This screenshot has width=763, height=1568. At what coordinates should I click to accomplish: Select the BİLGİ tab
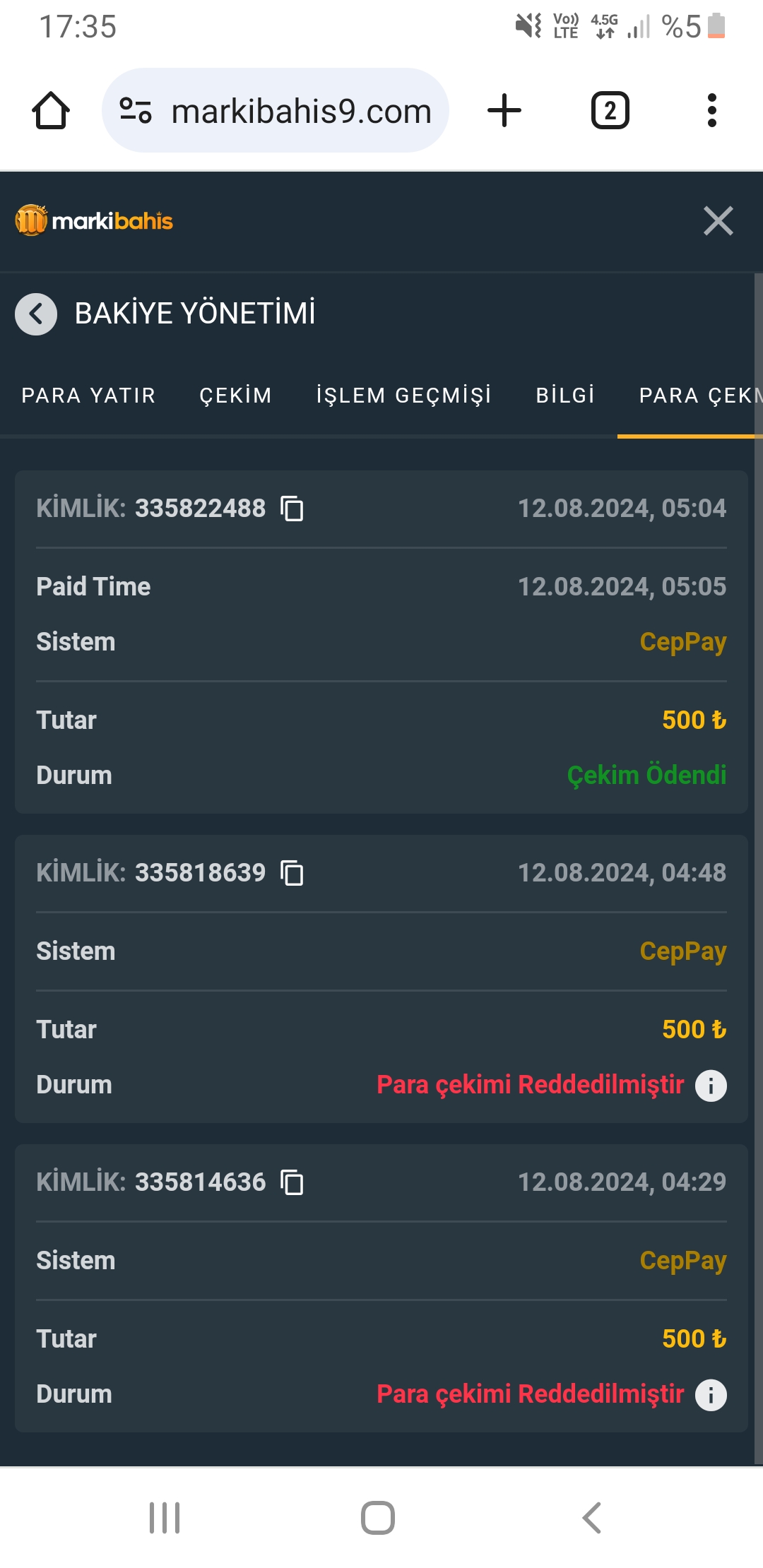click(564, 396)
